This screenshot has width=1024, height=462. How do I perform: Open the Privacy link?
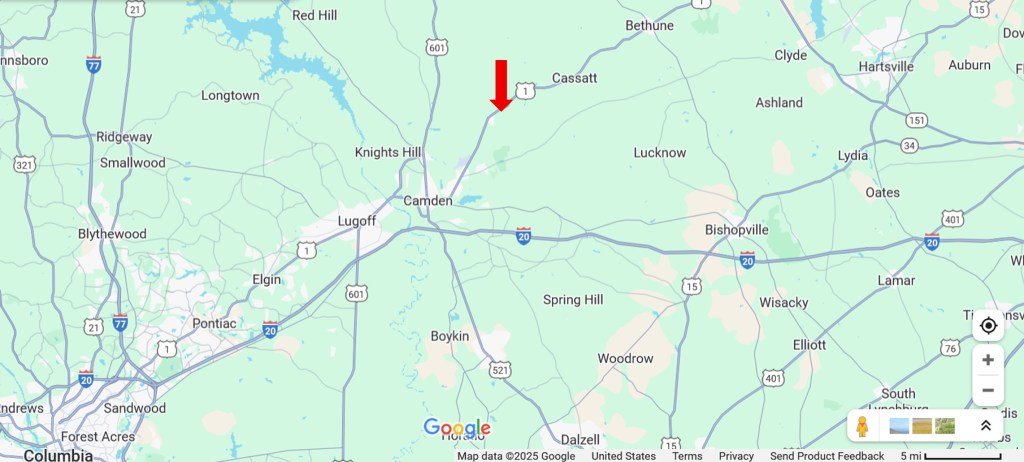tap(736, 456)
